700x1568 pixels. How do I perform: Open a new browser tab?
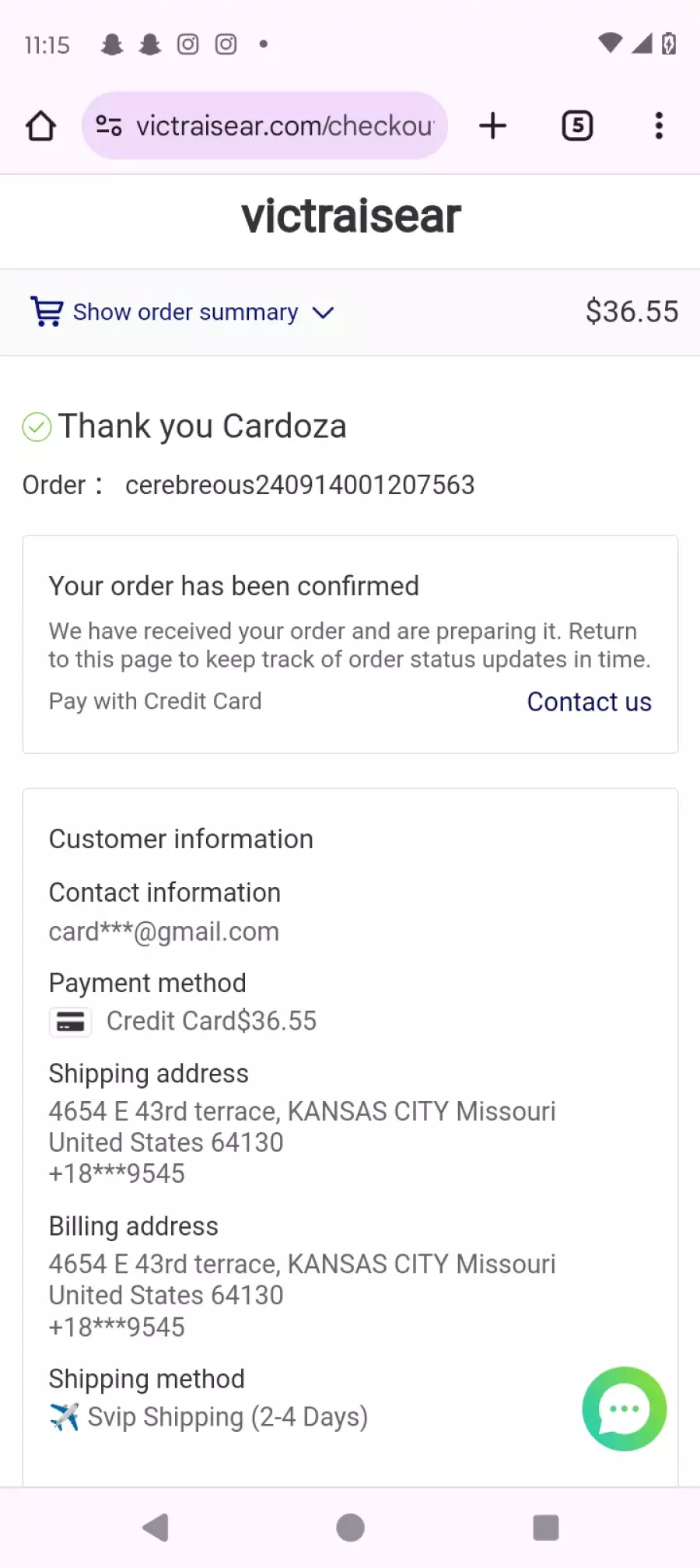(x=492, y=126)
